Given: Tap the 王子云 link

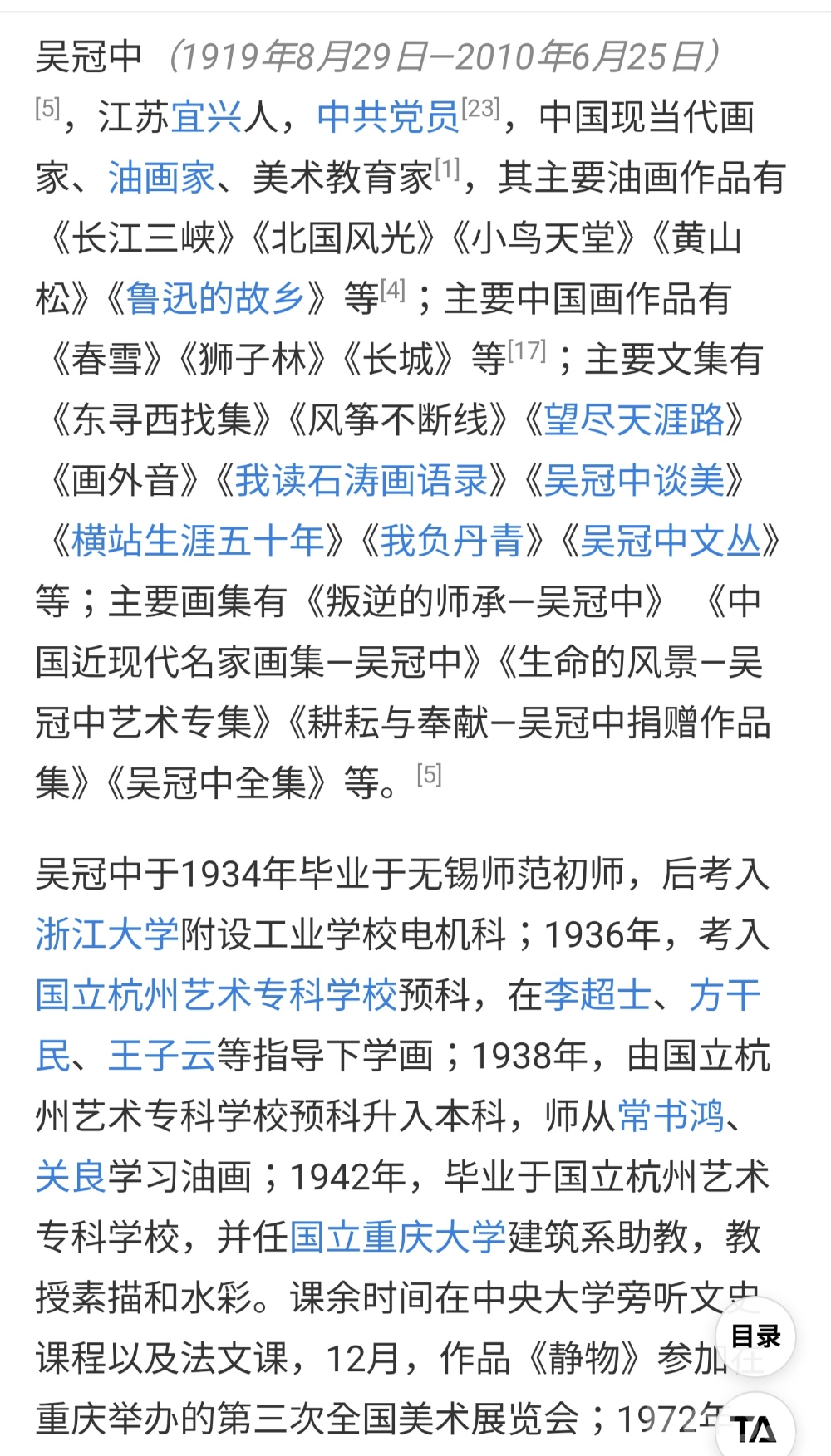Looking at the screenshot, I should [x=161, y=1056].
